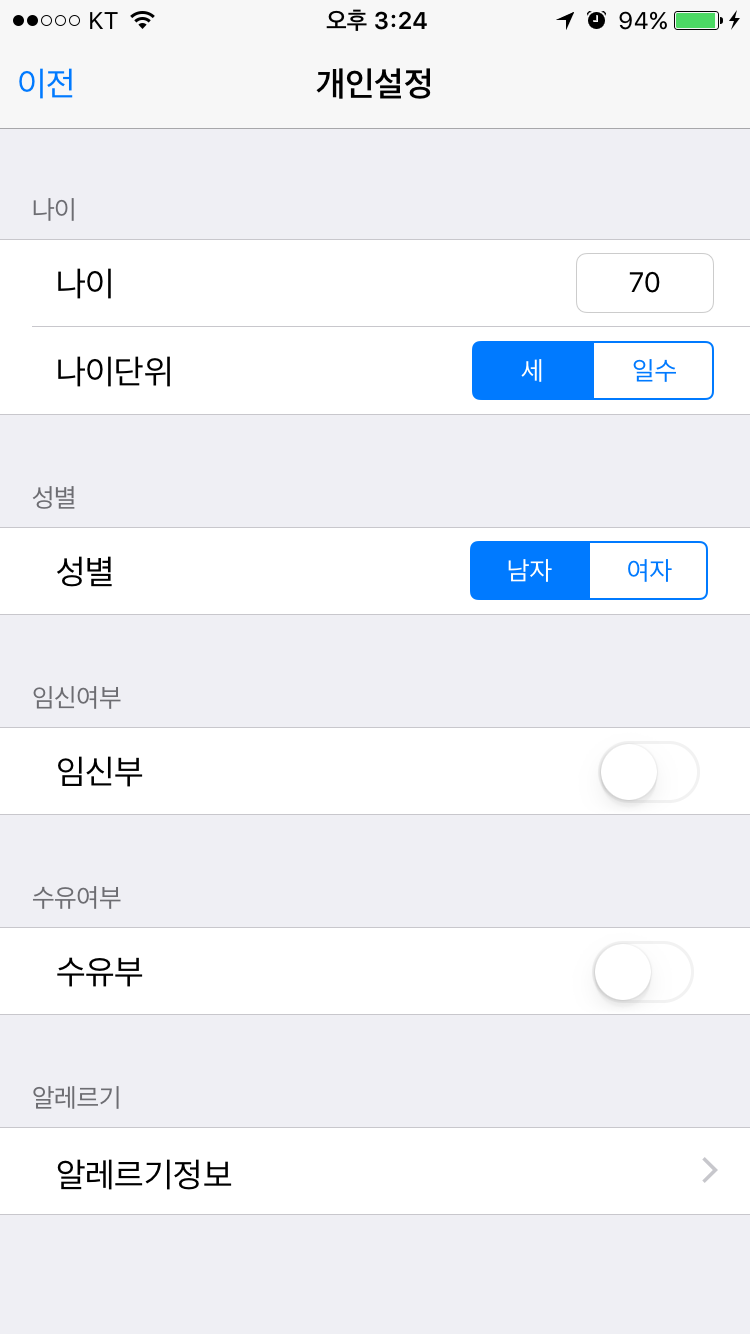Select 세 as the age unit
The width and height of the screenshot is (750, 1334).
[533, 371]
